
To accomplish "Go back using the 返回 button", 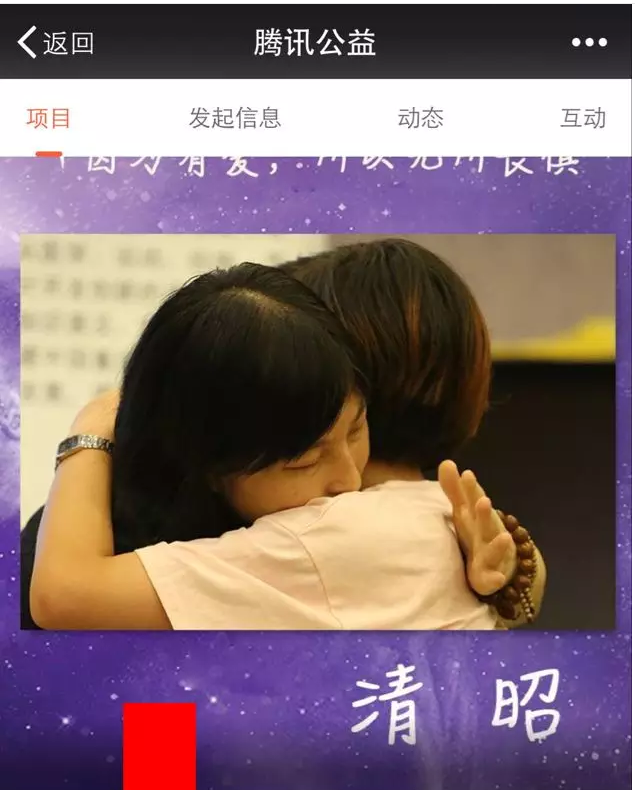I will pos(56,42).
